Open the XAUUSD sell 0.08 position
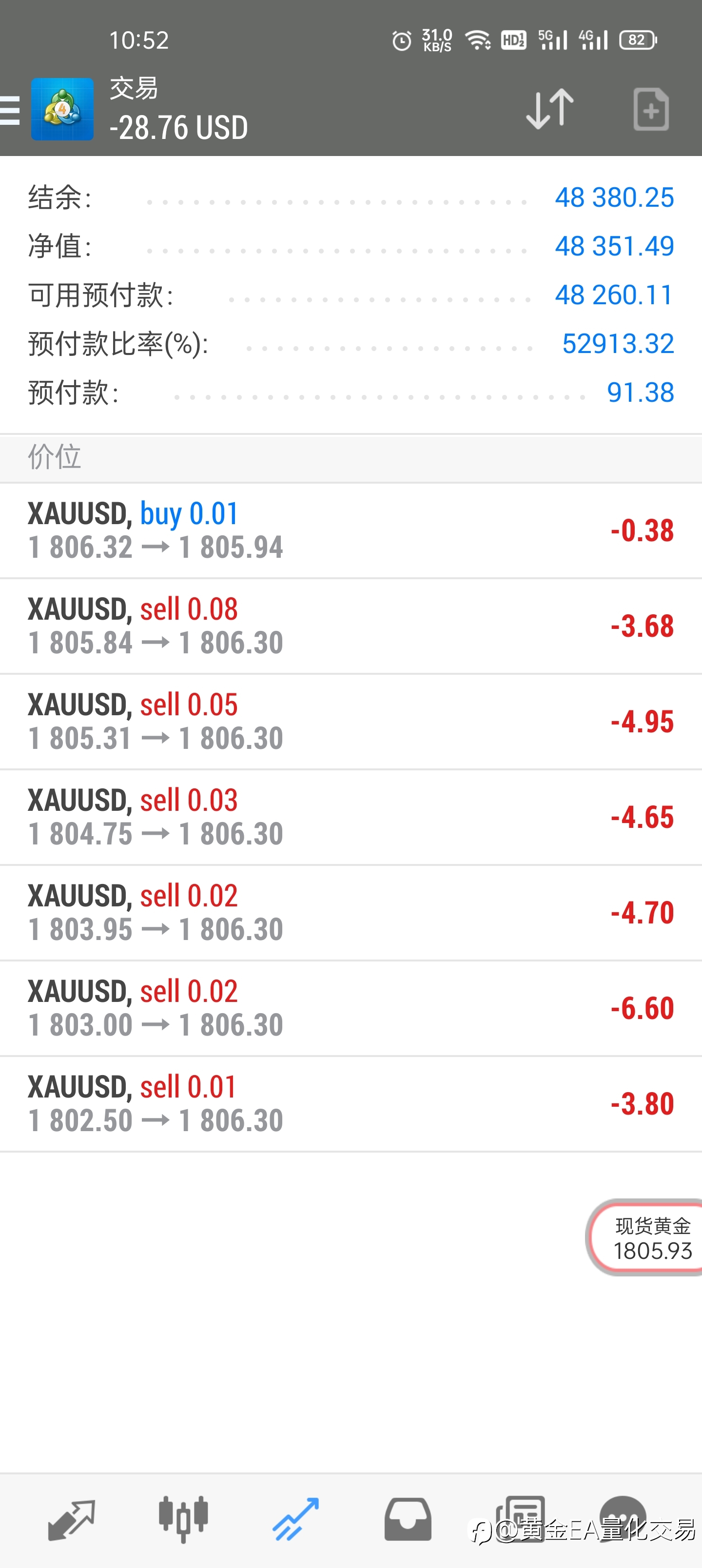702x1568 pixels. 351,627
